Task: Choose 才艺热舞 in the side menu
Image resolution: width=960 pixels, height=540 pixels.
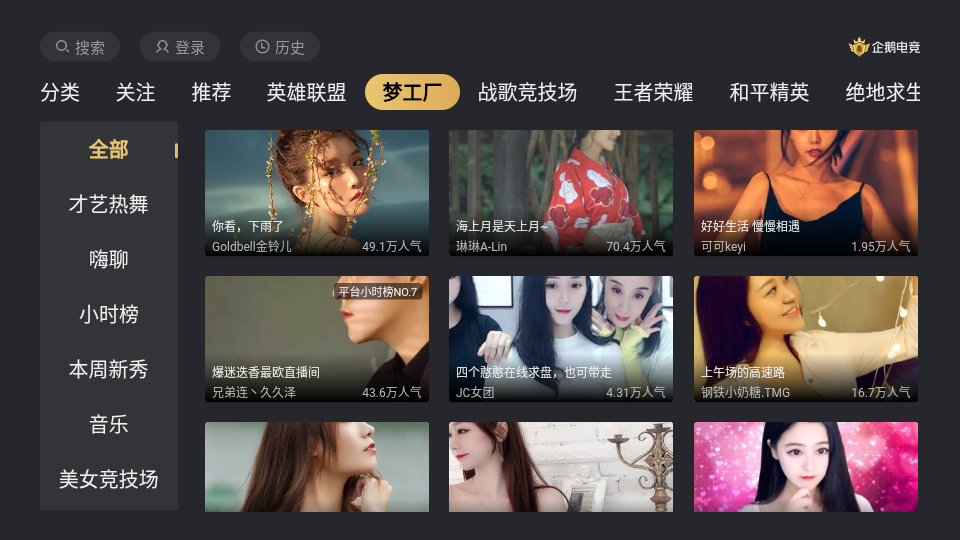Action: click(108, 205)
